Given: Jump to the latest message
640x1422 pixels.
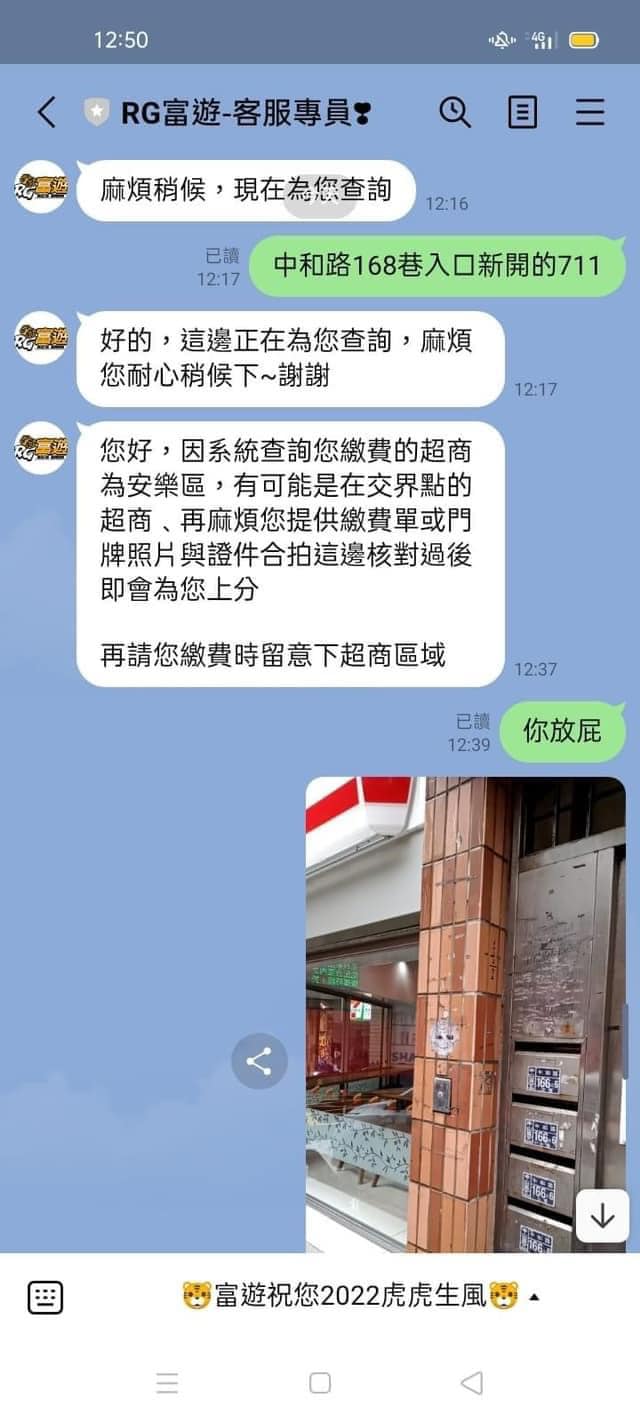Looking at the screenshot, I should click(602, 1215).
